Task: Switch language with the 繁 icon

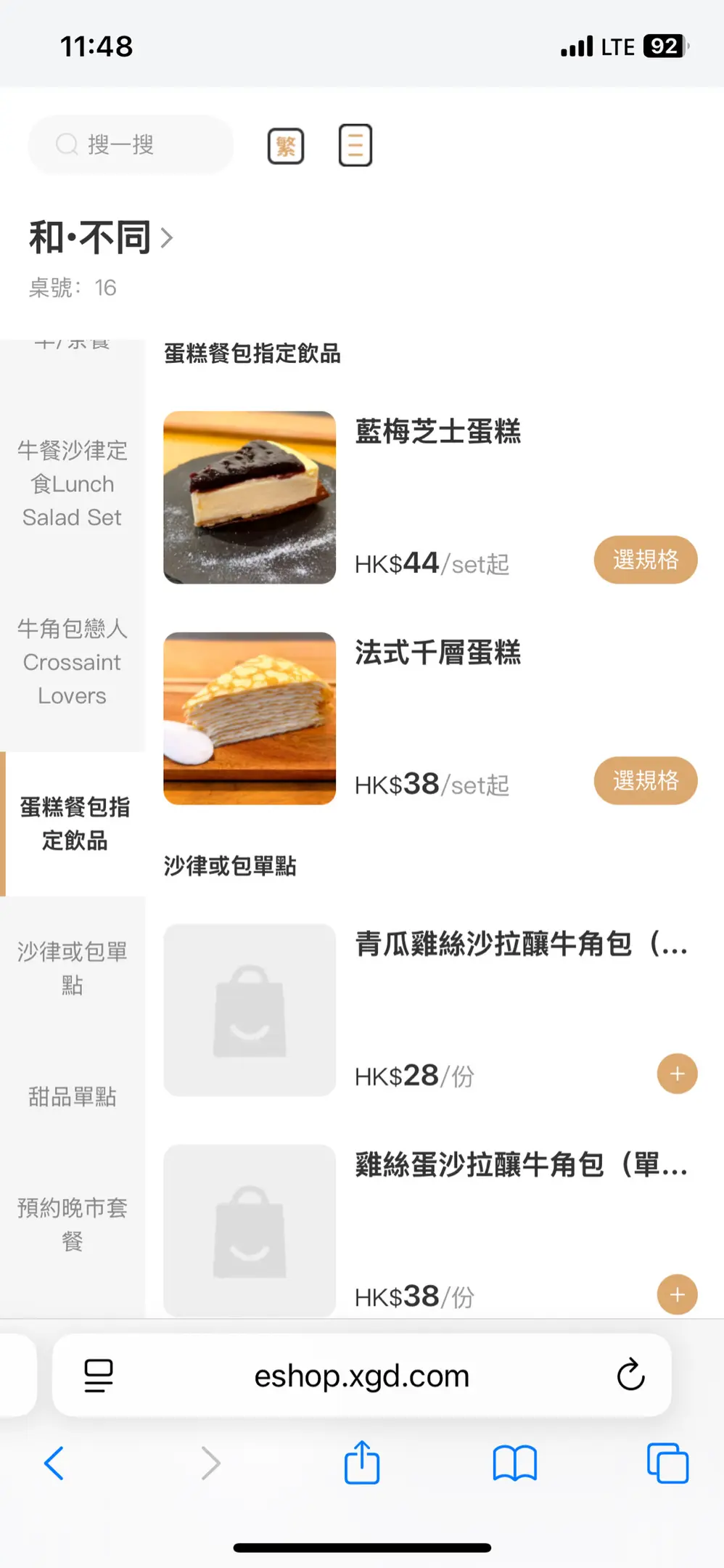Action: click(x=286, y=146)
